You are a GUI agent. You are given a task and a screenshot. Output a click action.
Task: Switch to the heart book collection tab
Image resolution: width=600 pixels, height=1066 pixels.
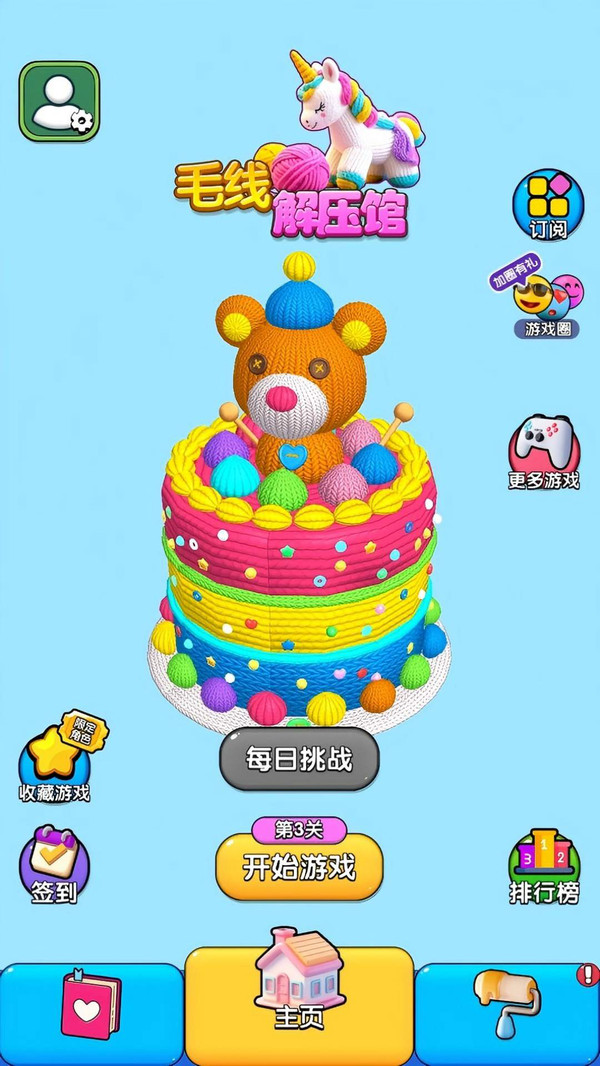(x=91, y=1012)
